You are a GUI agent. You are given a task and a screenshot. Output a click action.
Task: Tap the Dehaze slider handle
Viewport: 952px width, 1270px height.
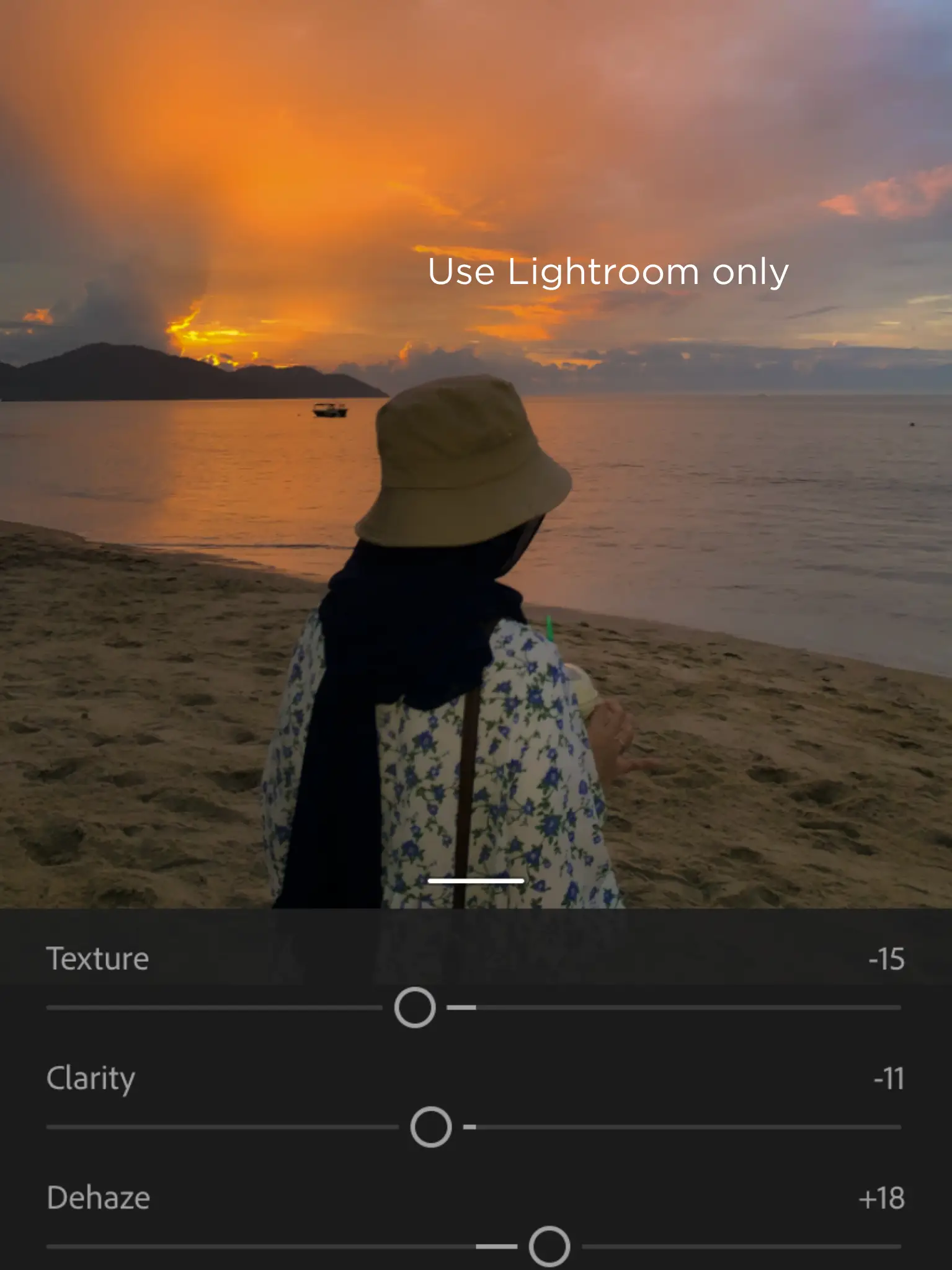(x=549, y=1246)
